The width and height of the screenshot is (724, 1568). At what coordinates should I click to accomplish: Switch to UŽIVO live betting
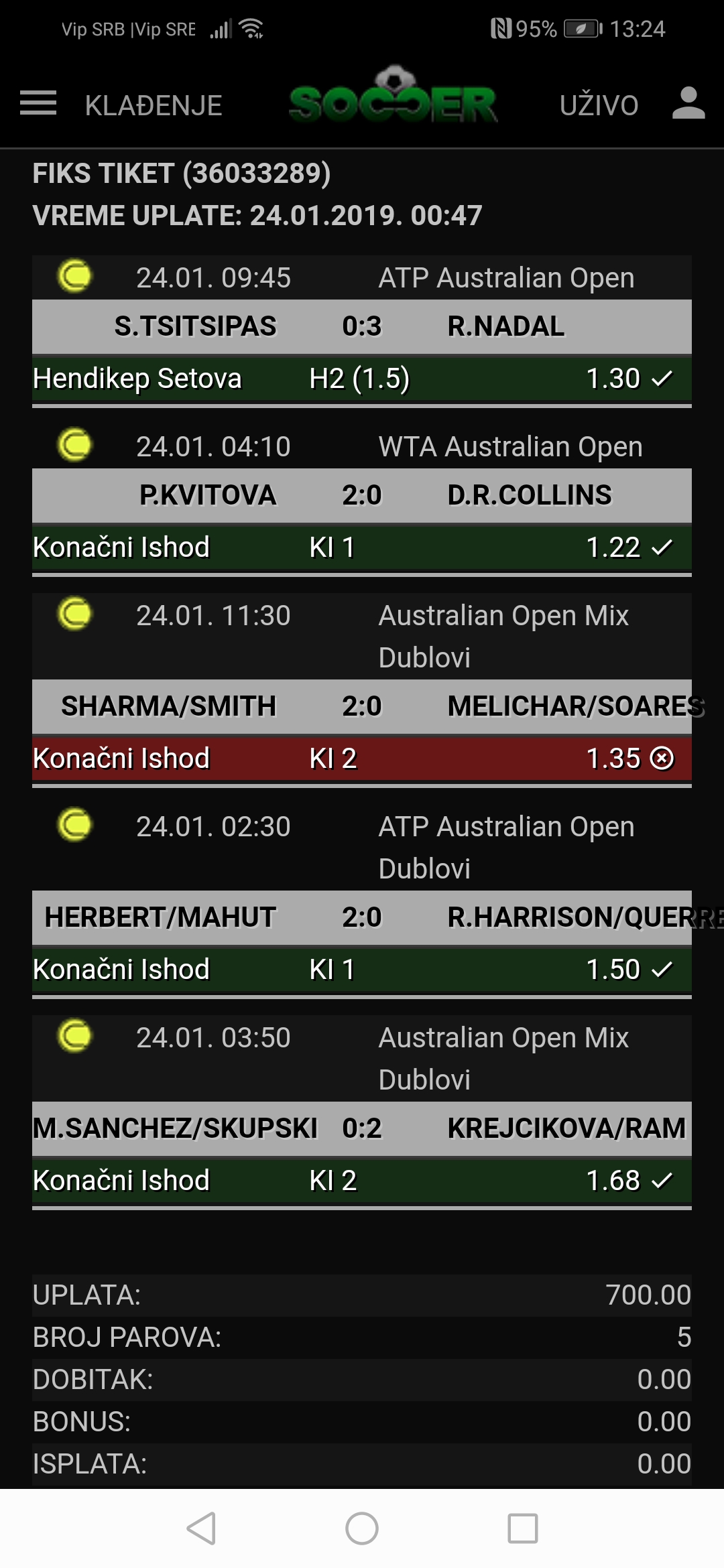click(x=599, y=105)
